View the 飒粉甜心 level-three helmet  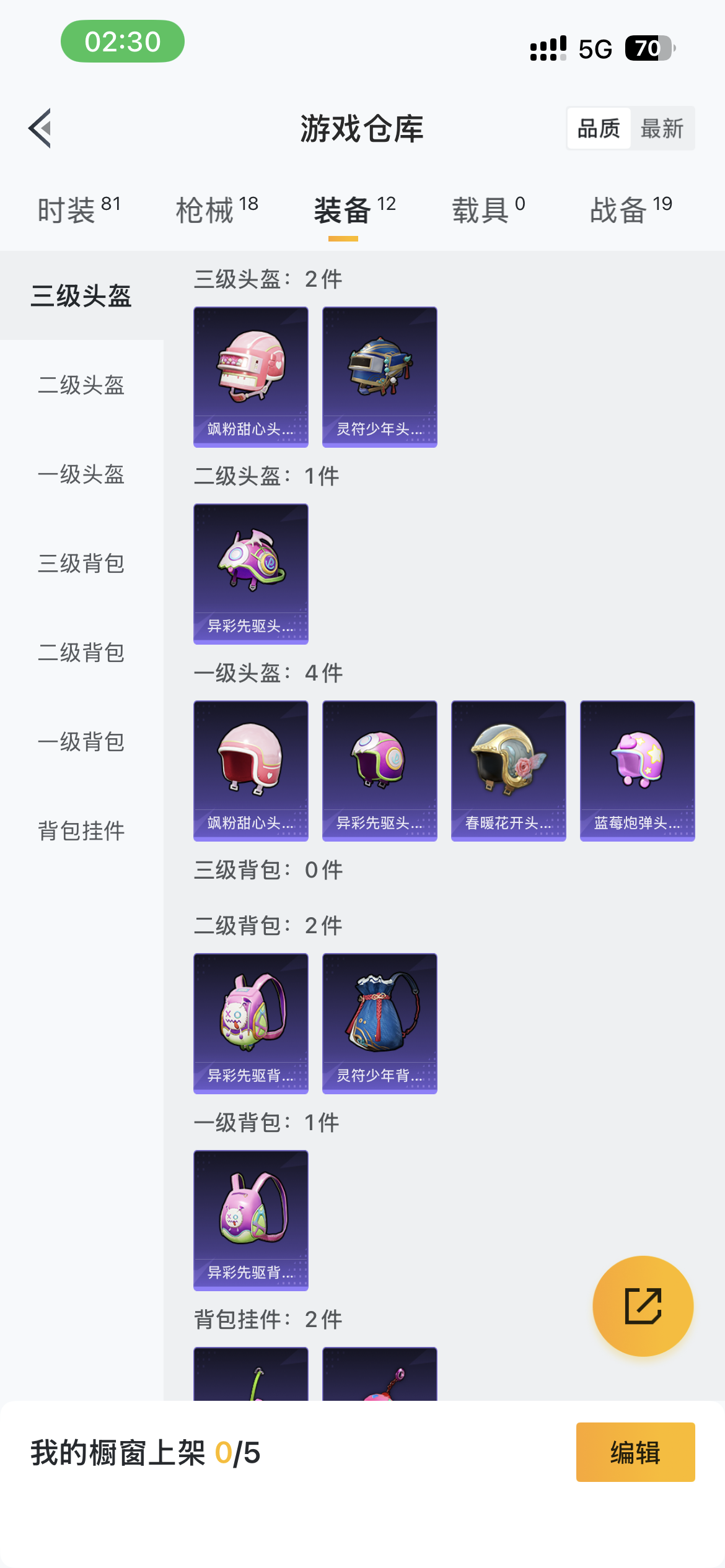(251, 377)
